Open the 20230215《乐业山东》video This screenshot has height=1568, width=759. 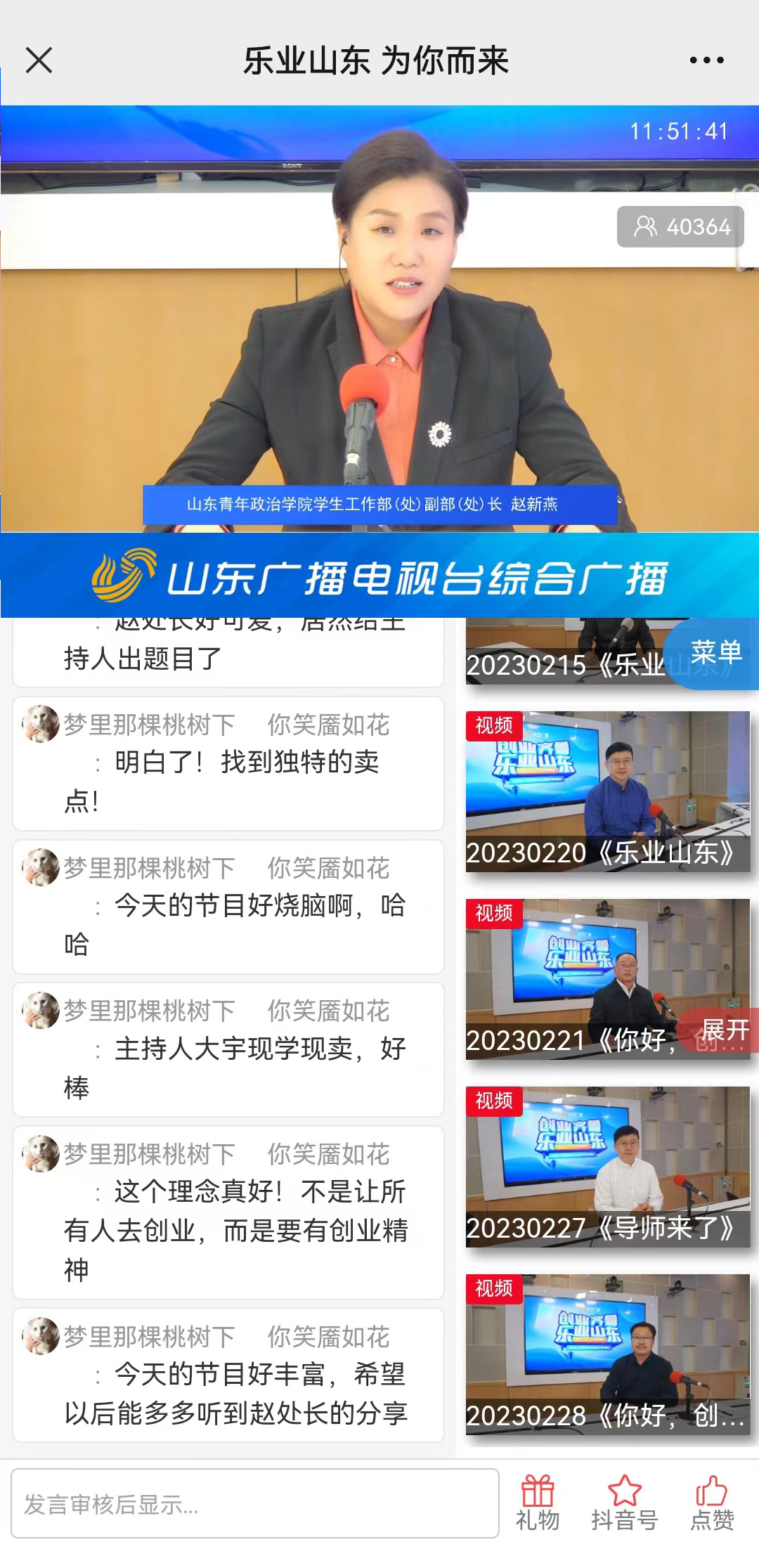click(562, 654)
